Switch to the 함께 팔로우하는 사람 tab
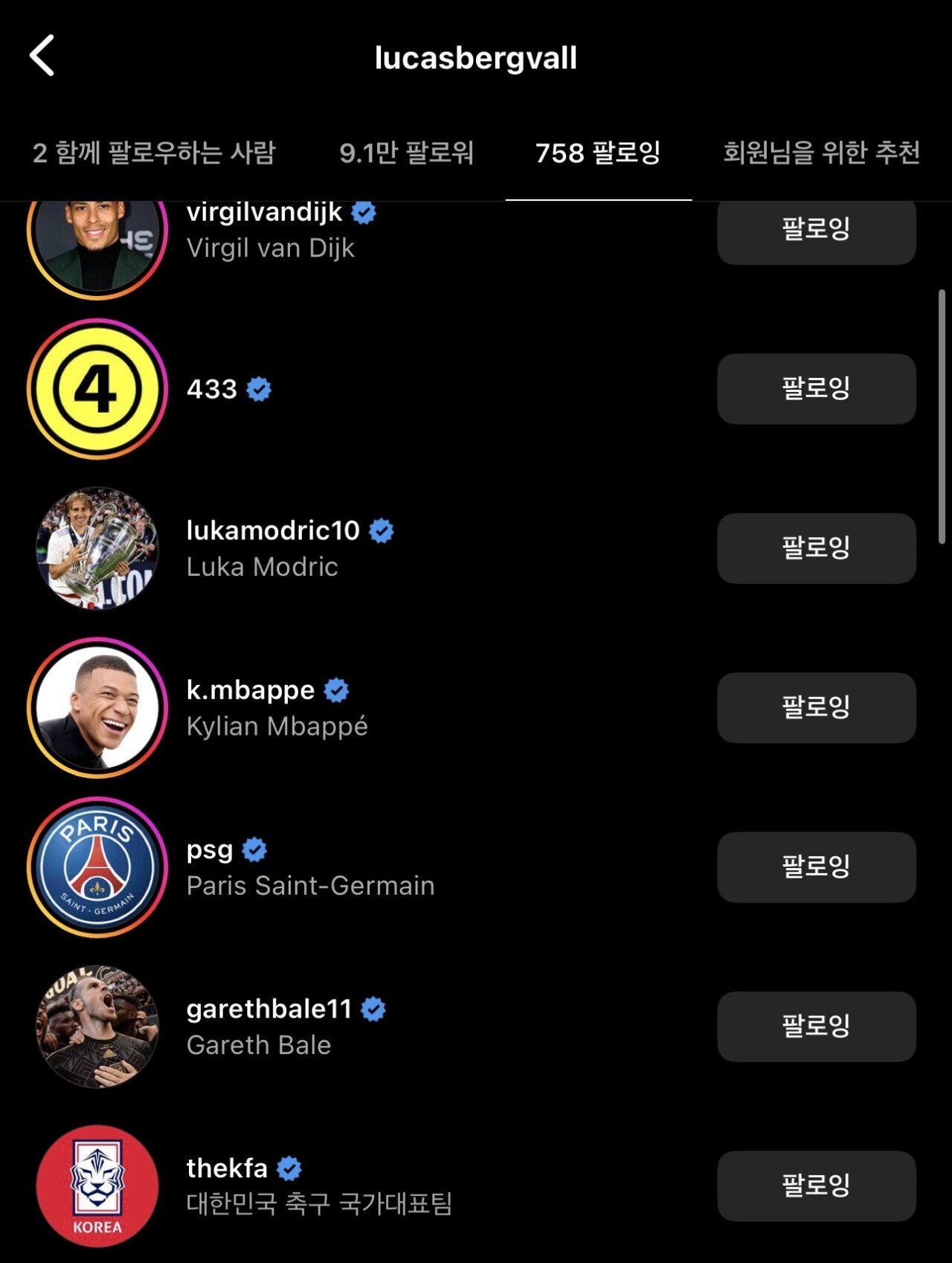Screen dimensions: 952x1263 click(154, 152)
